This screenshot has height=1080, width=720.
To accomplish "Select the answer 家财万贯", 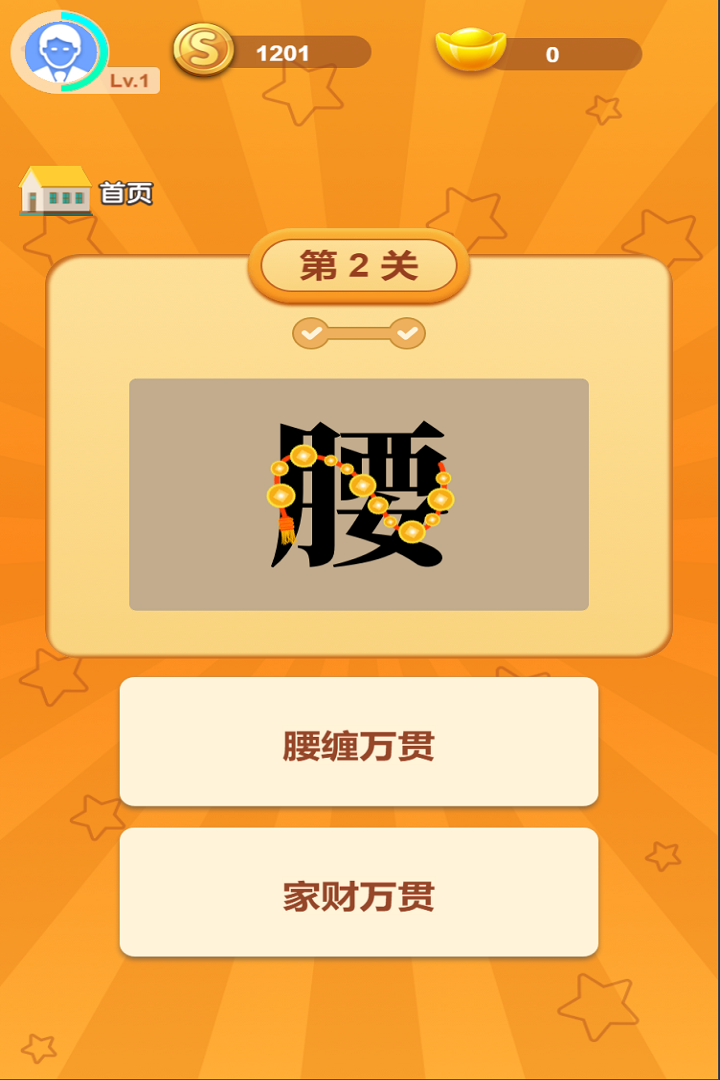I will pyautogui.click(x=359, y=892).
